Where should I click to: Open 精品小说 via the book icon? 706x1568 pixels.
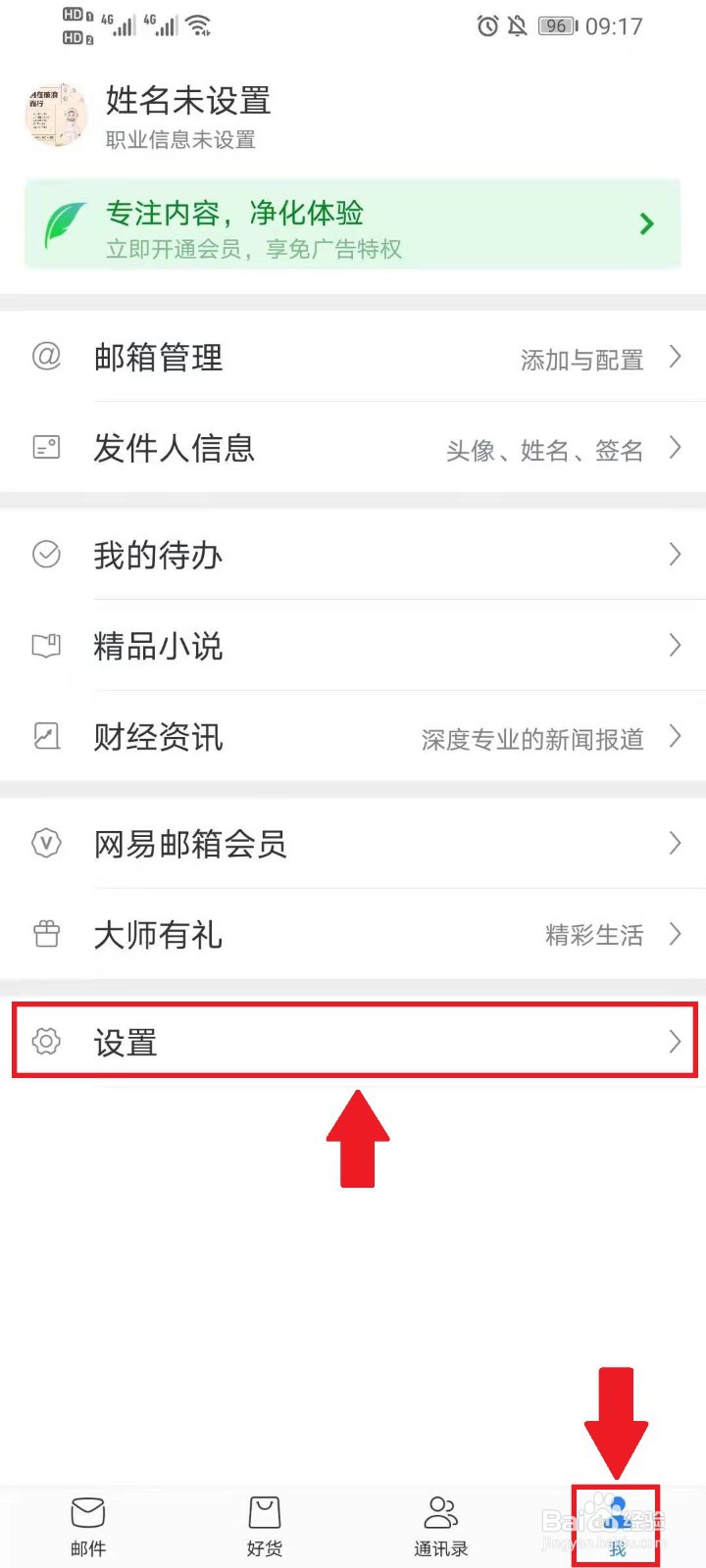tap(45, 646)
